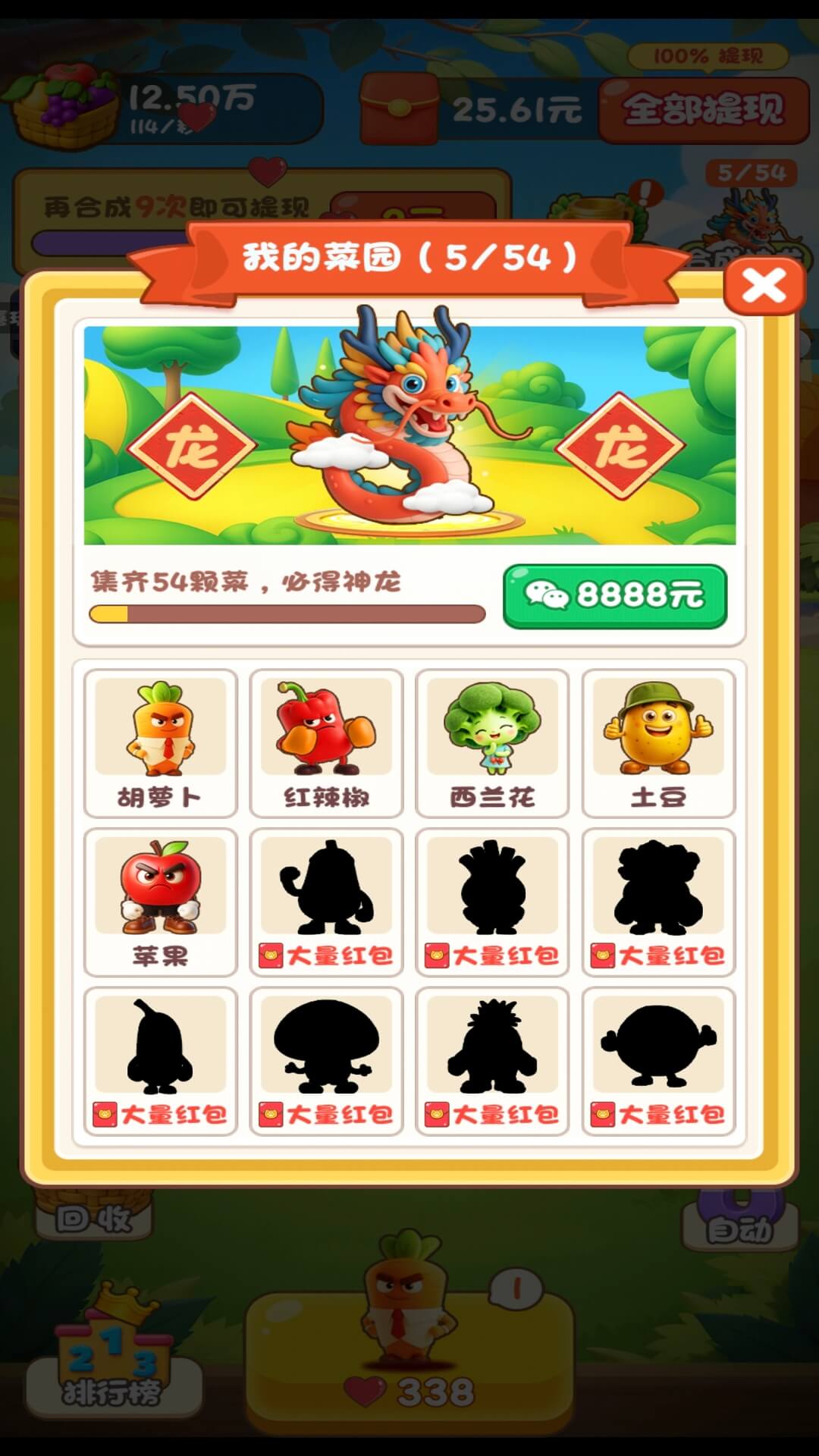Open the 西兰花 vegetable card

click(492, 743)
